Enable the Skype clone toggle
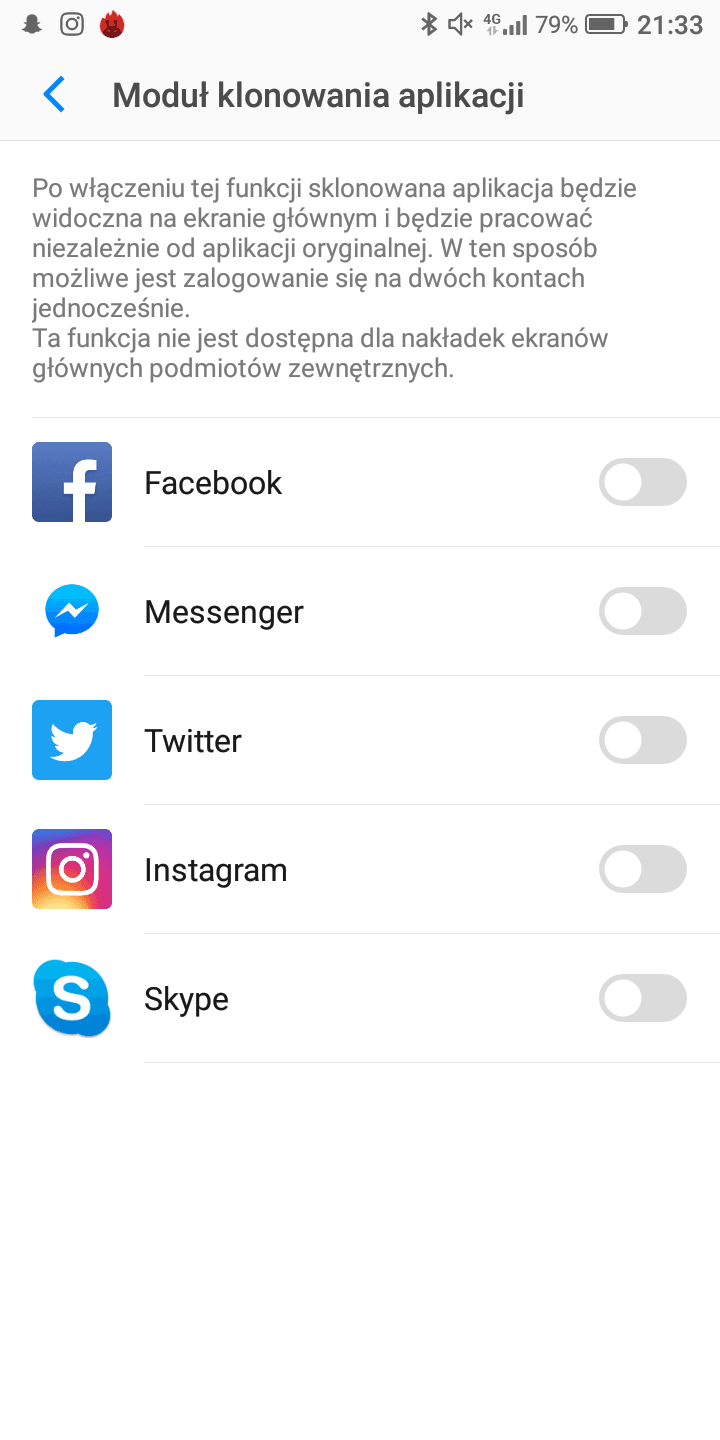Screen dimensions: 720x1440 (x=643, y=999)
